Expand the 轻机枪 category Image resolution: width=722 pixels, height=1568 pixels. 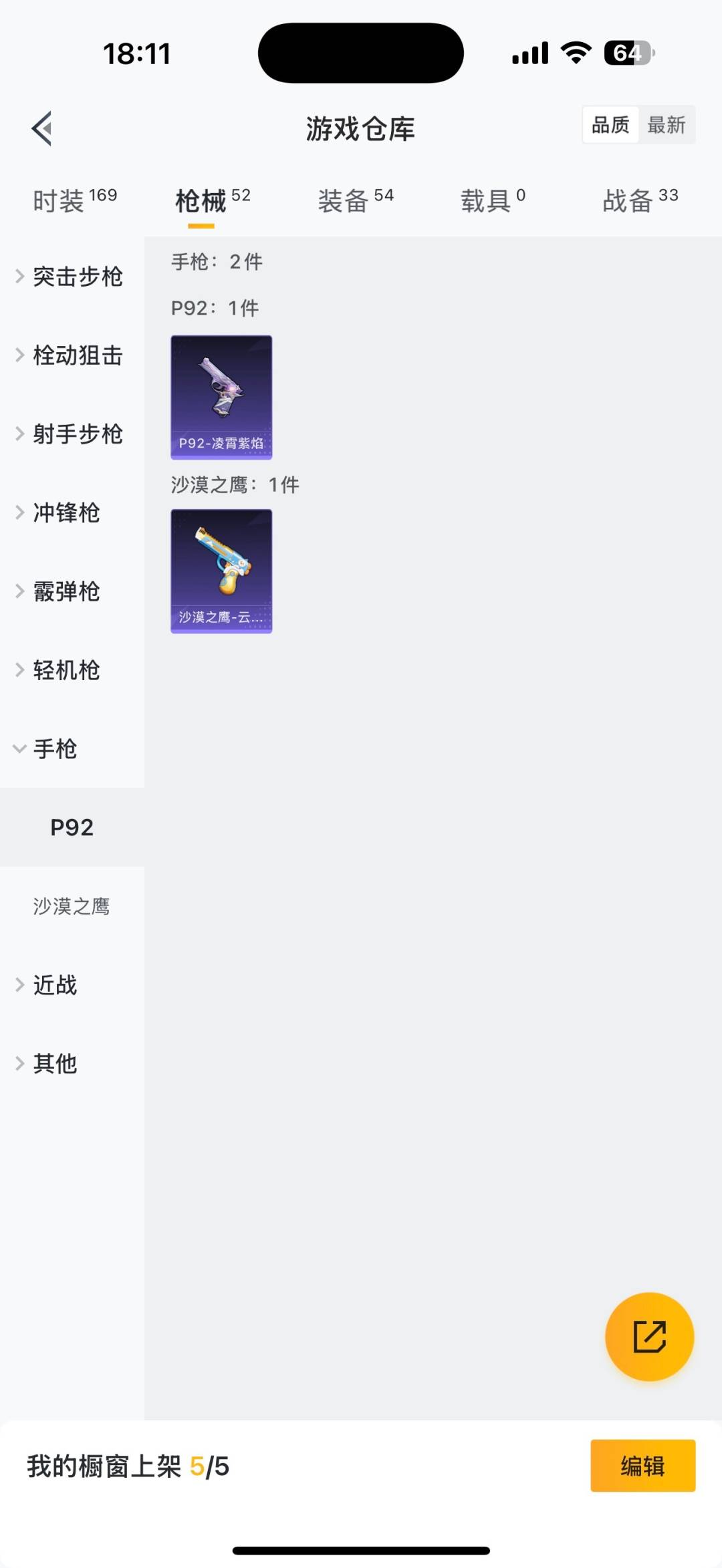pyautogui.click(x=60, y=670)
